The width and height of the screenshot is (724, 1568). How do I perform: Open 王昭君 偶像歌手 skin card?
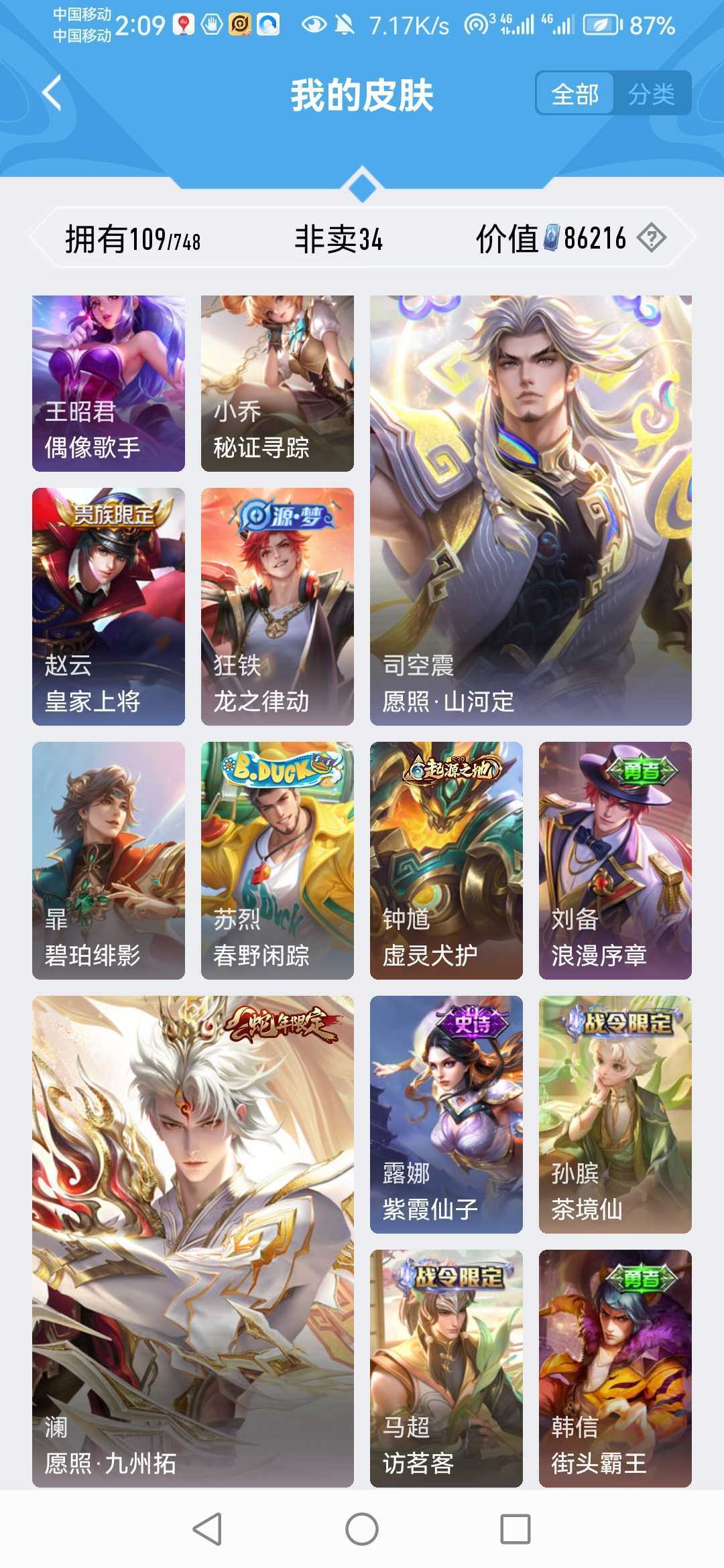pyautogui.click(x=109, y=383)
